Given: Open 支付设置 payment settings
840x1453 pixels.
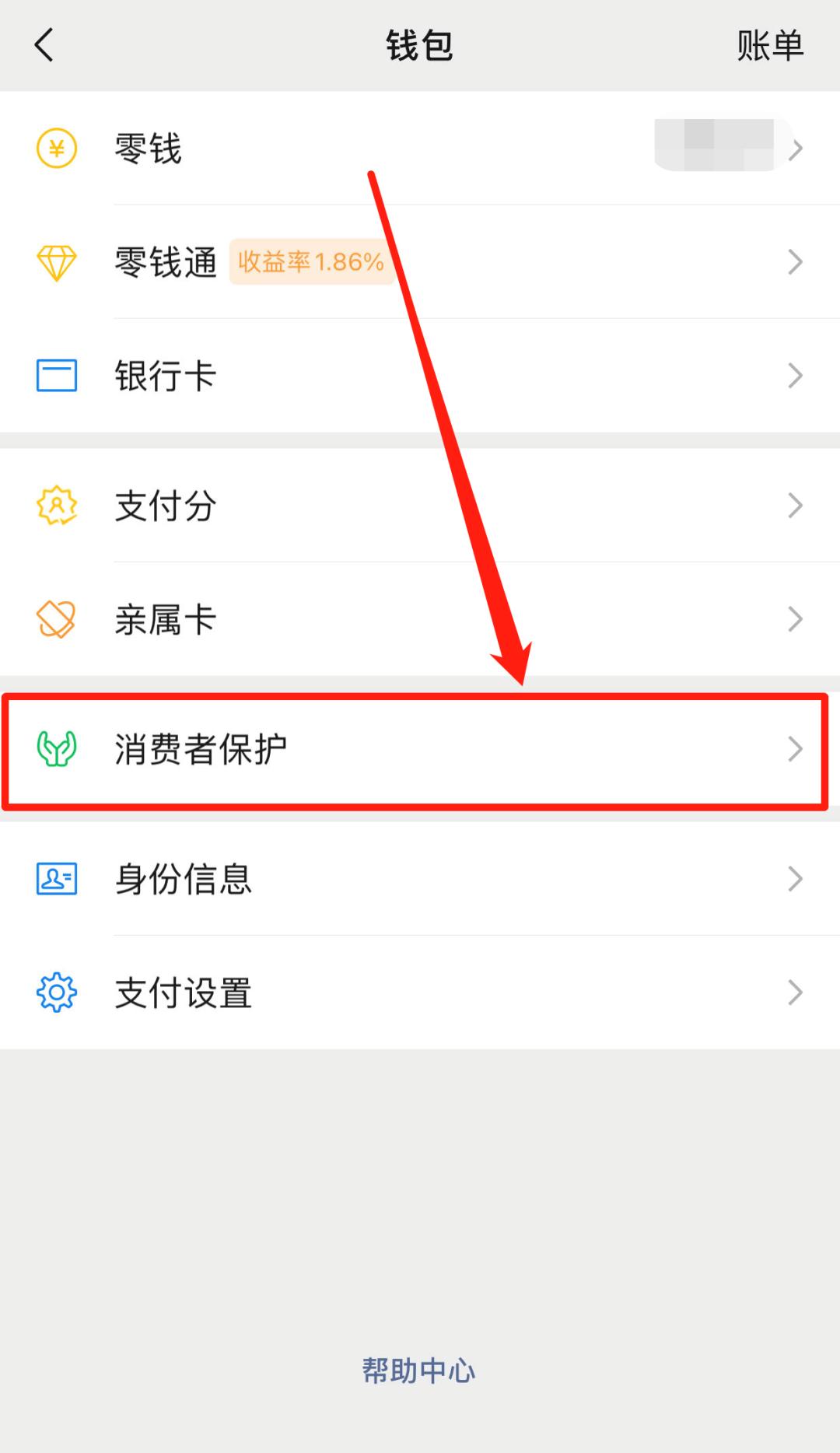Looking at the screenshot, I should (420, 993).
